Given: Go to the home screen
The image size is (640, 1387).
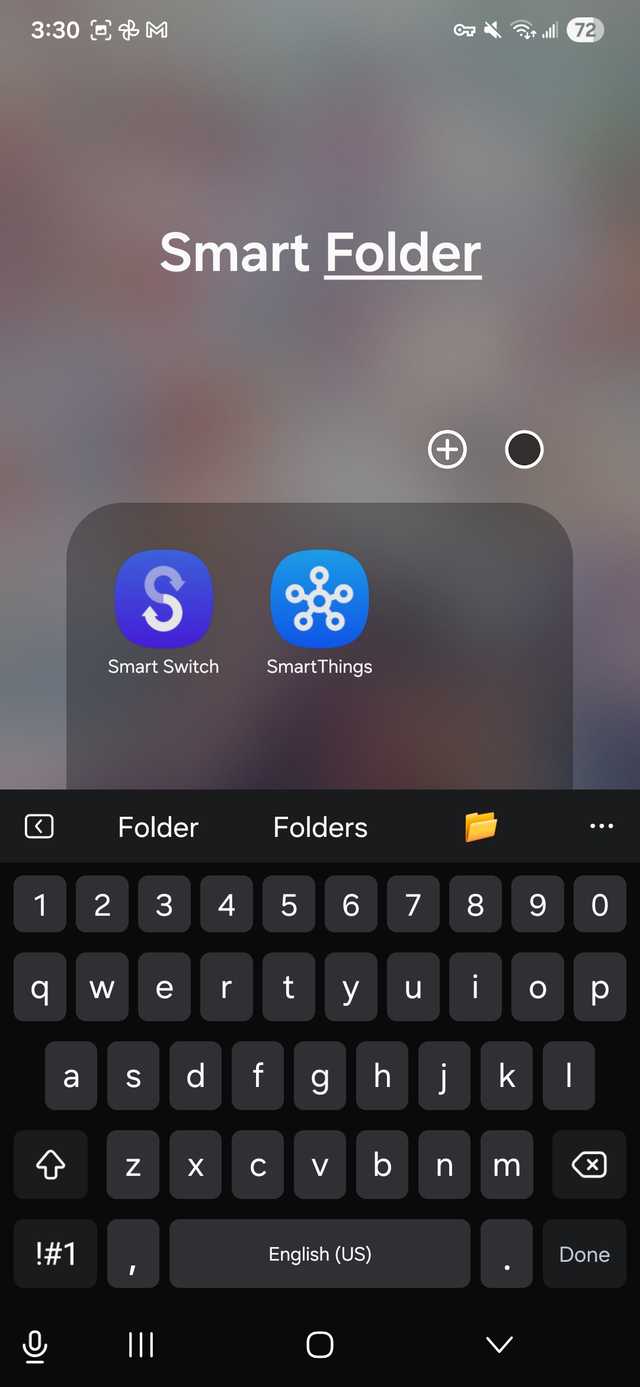Looking at the screenshot, I should (320, 1345).
